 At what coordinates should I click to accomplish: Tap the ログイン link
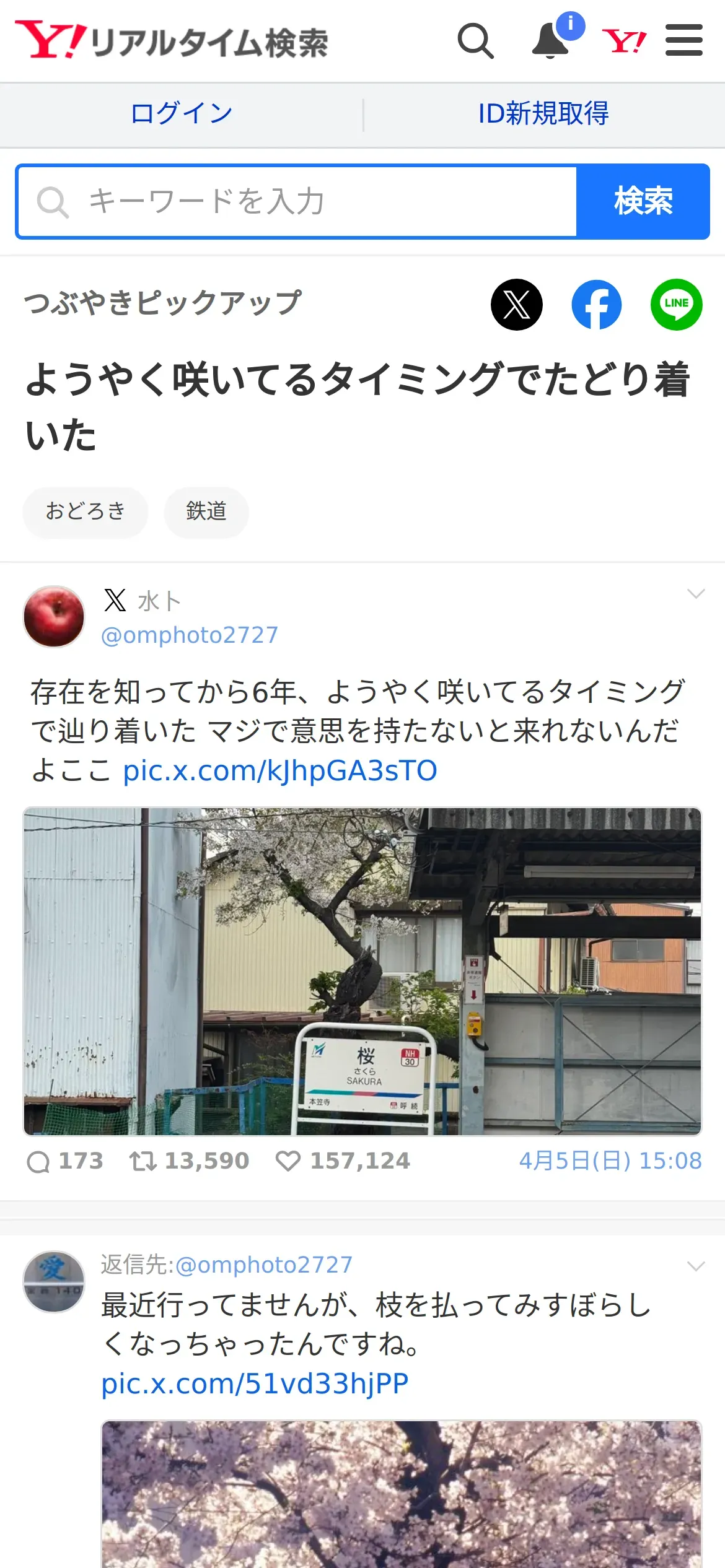[x=182, y=114]
